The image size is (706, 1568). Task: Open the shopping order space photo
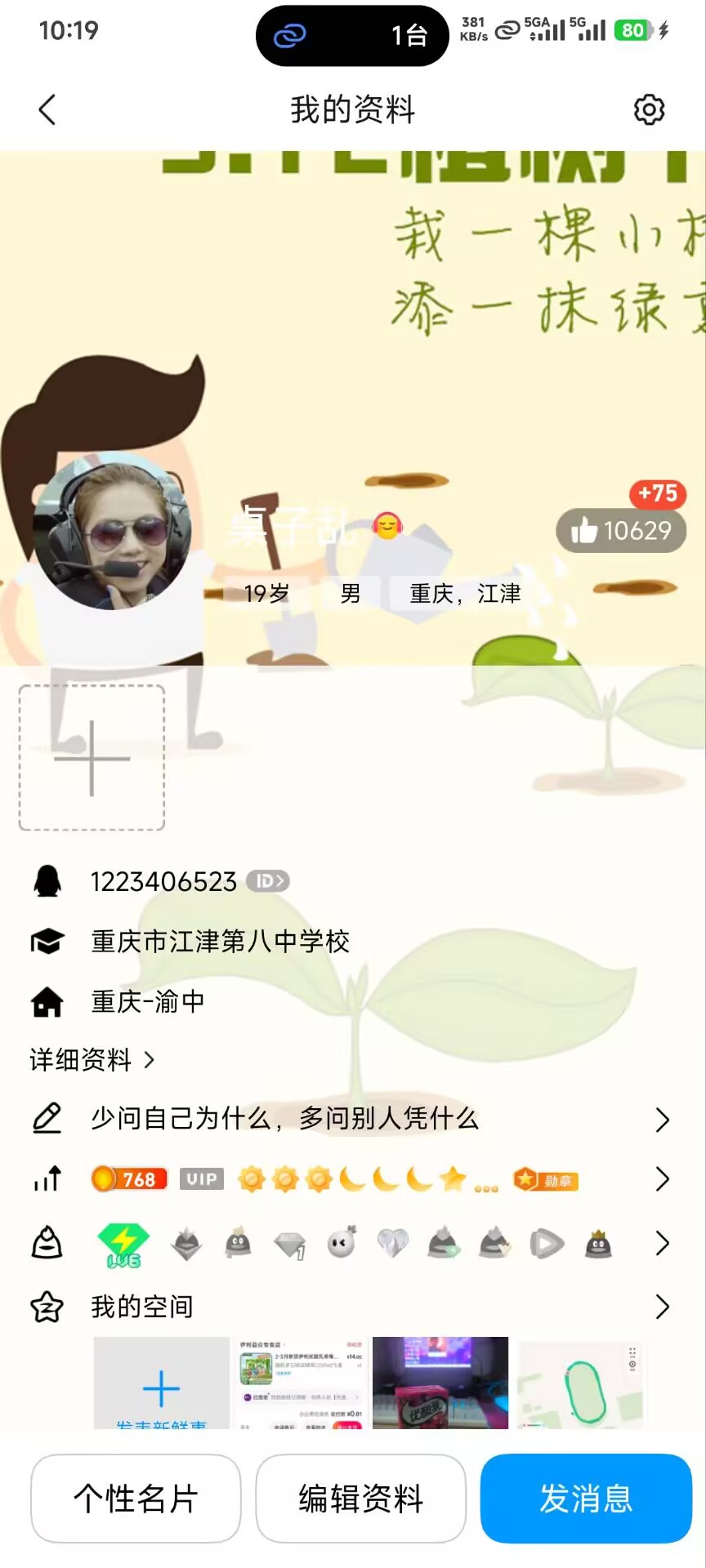tap(301, 1383)
